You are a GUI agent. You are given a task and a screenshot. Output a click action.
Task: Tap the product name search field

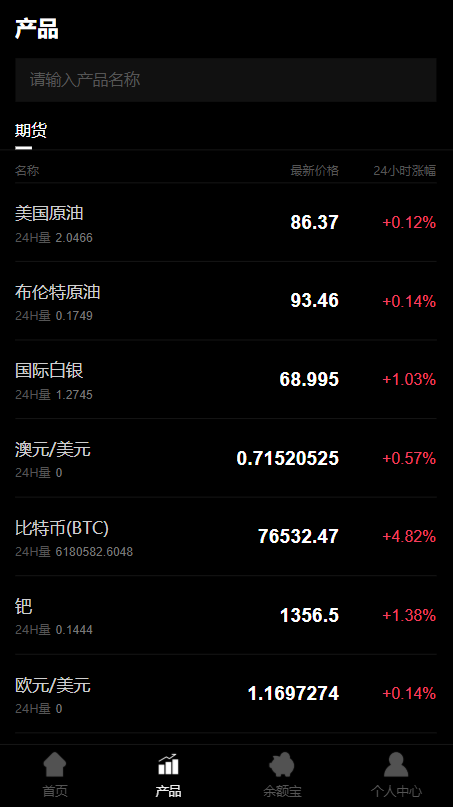coord(225,80)
